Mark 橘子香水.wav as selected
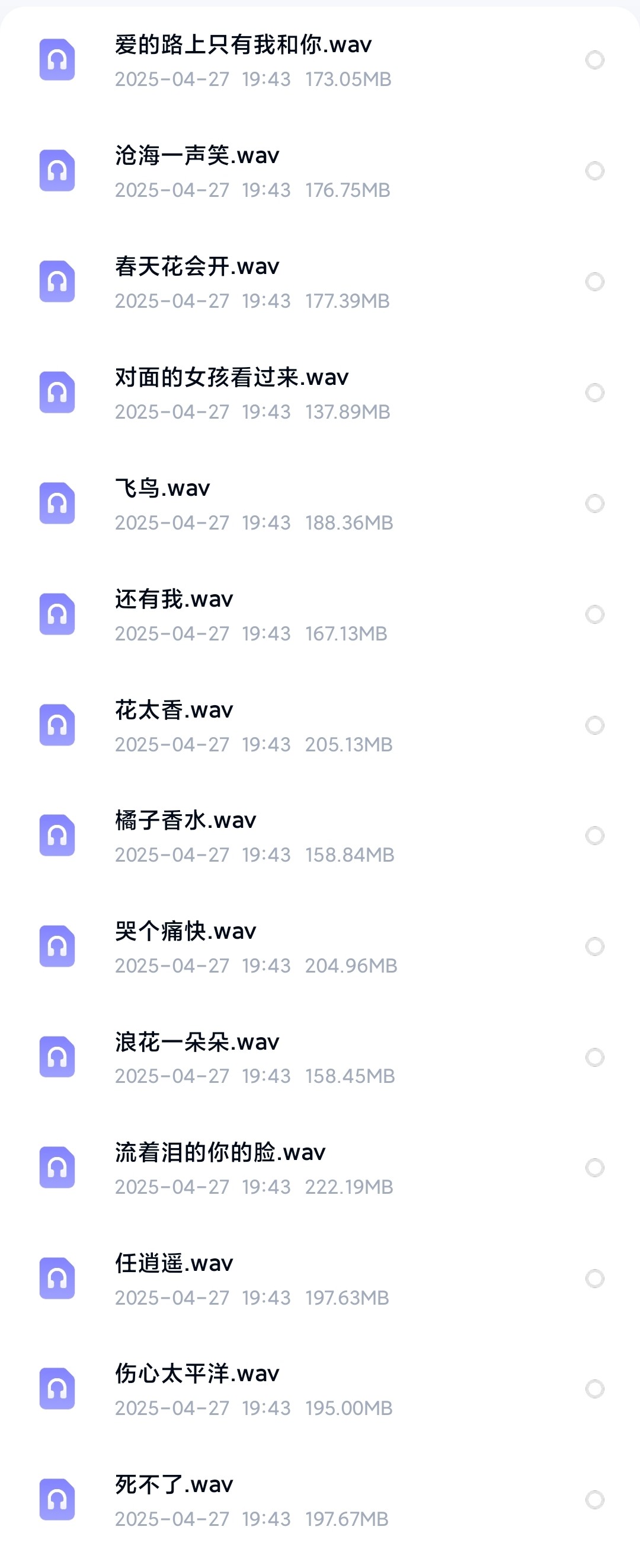The width and height of the screenshot is (640, 1568). [x=594, y=836]
